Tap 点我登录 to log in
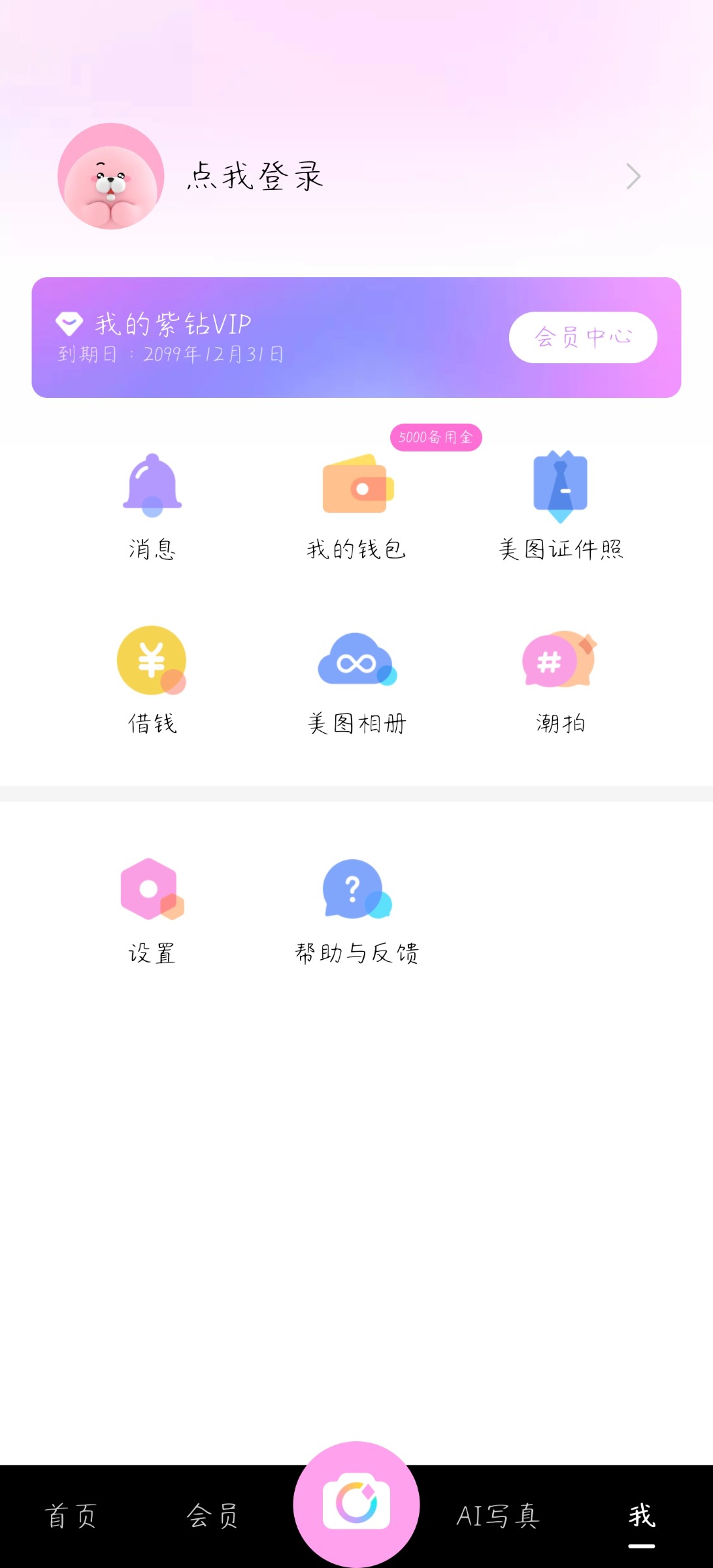Image resolution: width=713 pixels, height=1568 pixels. coord(255,176)
